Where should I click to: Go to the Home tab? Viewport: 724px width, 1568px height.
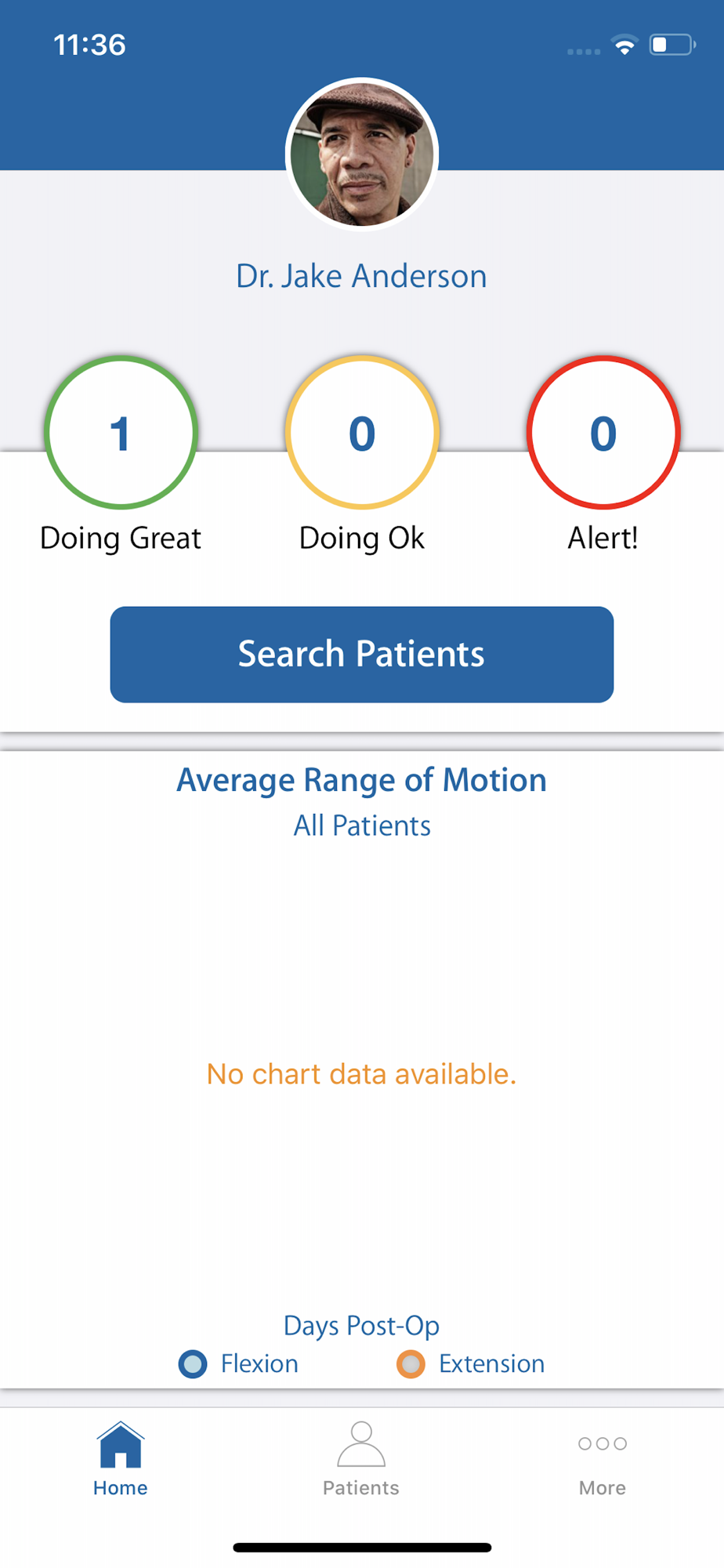click(121, 1459)
